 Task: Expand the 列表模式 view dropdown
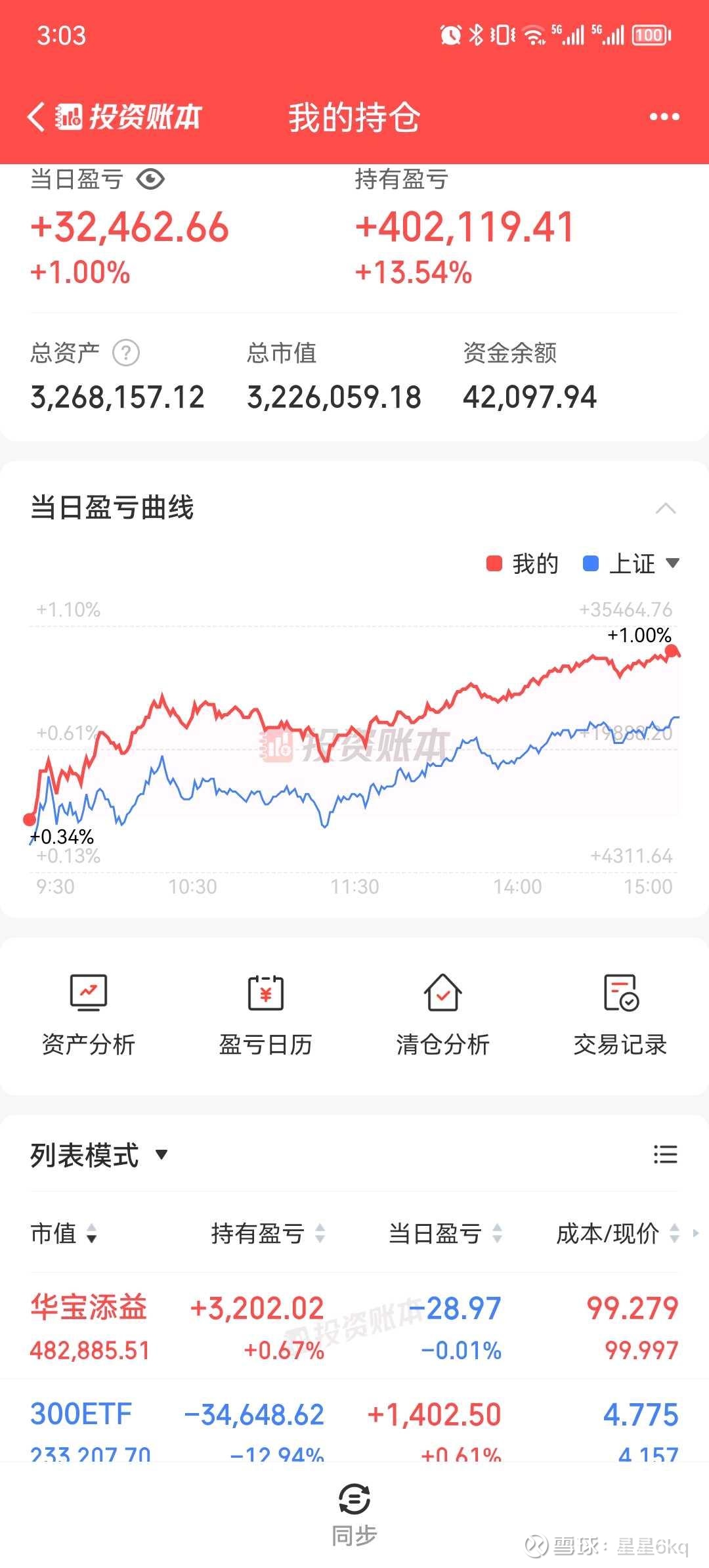pos(99,1155)
